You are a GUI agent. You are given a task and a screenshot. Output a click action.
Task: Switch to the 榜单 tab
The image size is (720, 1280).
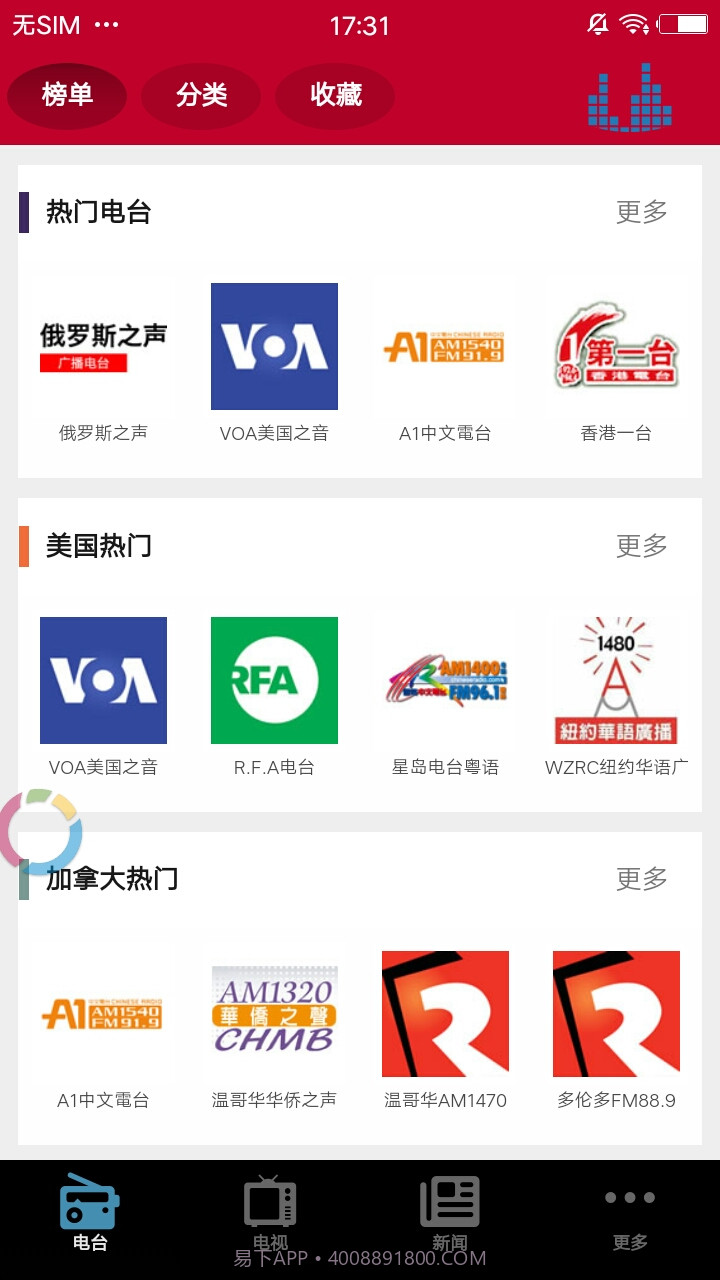click(66, 96)
